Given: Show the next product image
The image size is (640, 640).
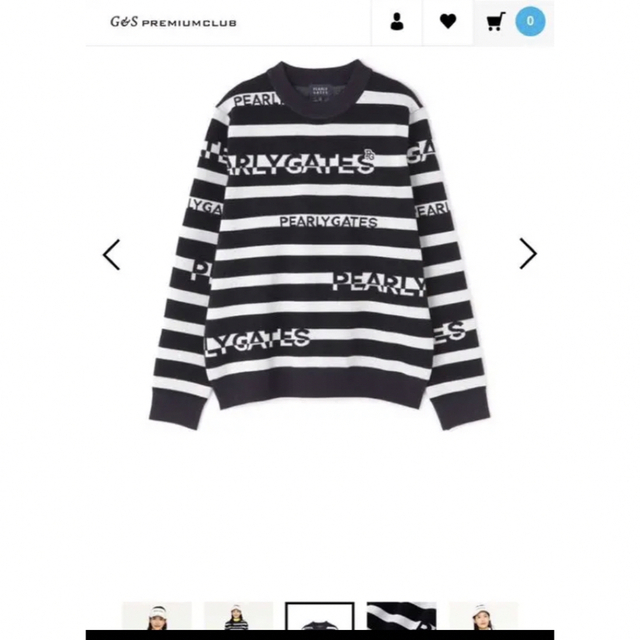Looking at the screenshot, I should point(528,254).
